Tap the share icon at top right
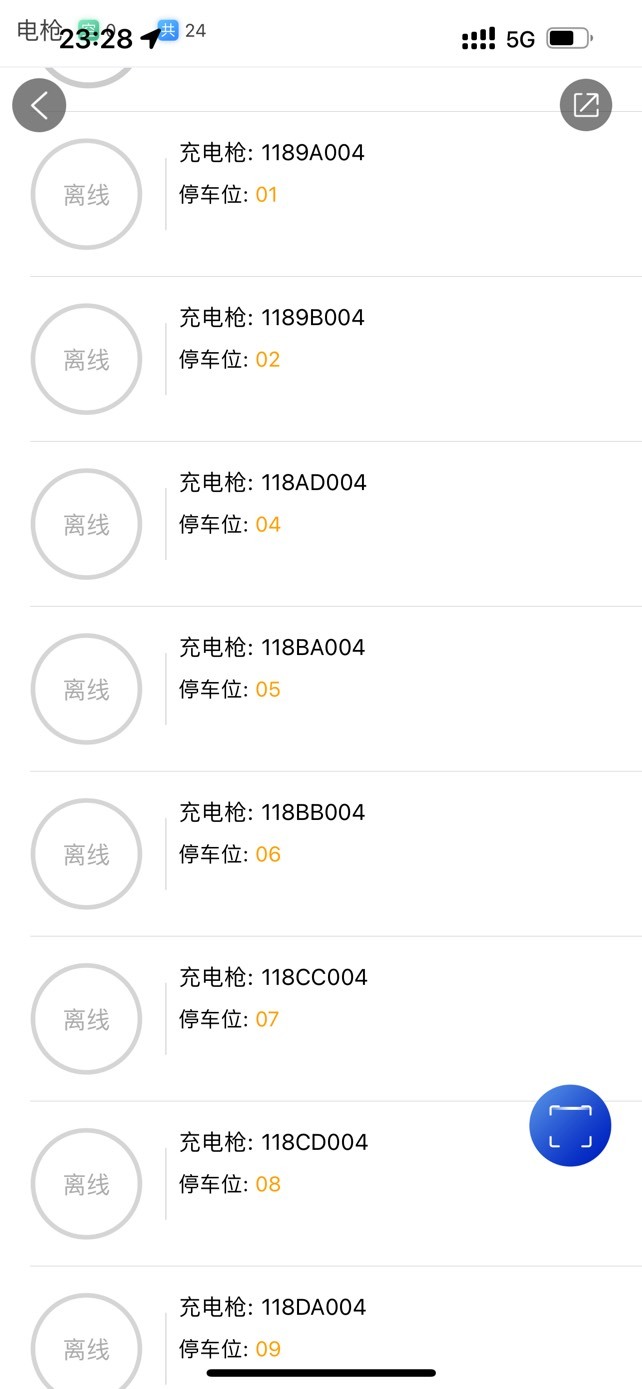This screenshot has width=642, height=1389. [x=586, y=105]
